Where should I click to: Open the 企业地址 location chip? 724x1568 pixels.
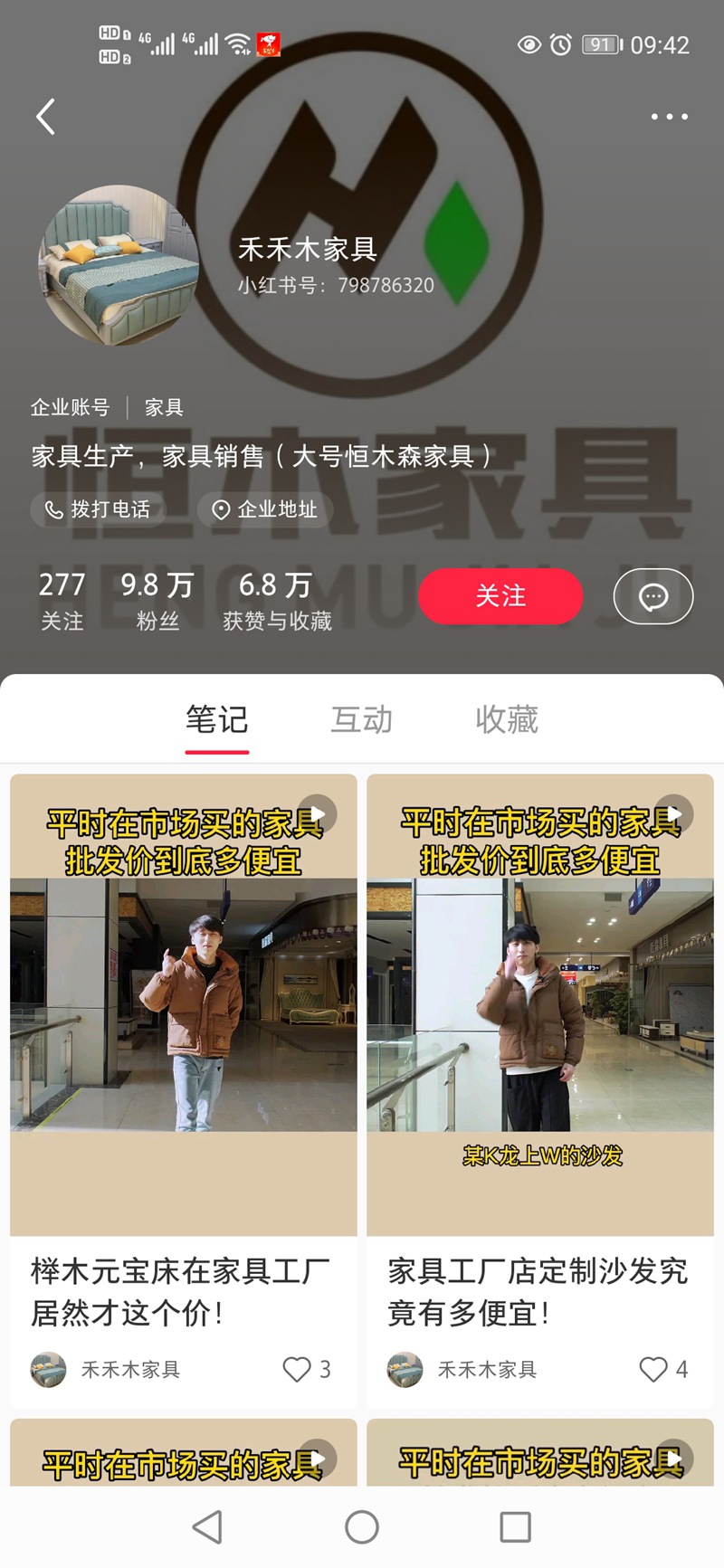tap(265, 509)
